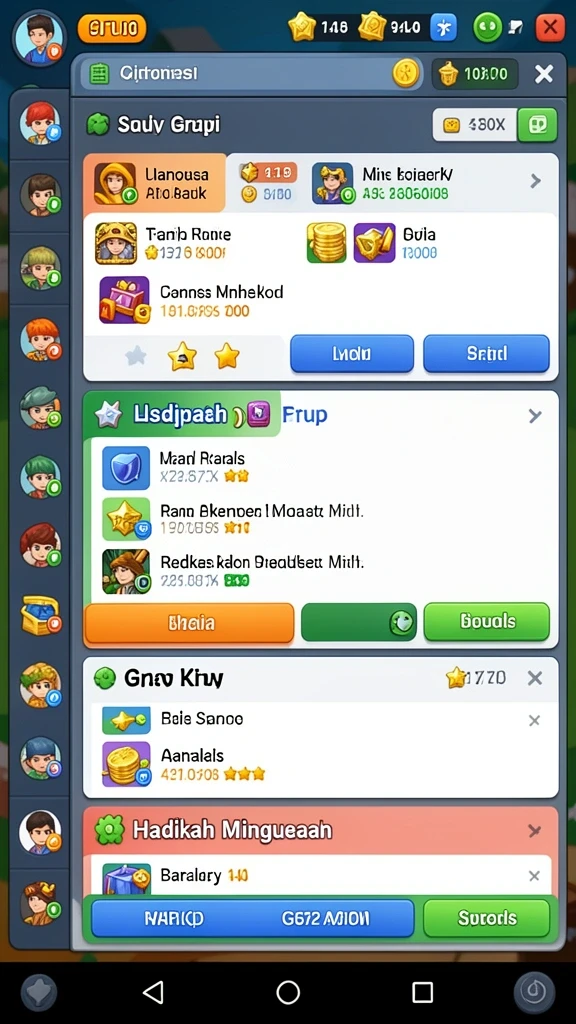Expand the Frup section chevron
Viewport: 576px width, 1024px height.
[535, 415]
